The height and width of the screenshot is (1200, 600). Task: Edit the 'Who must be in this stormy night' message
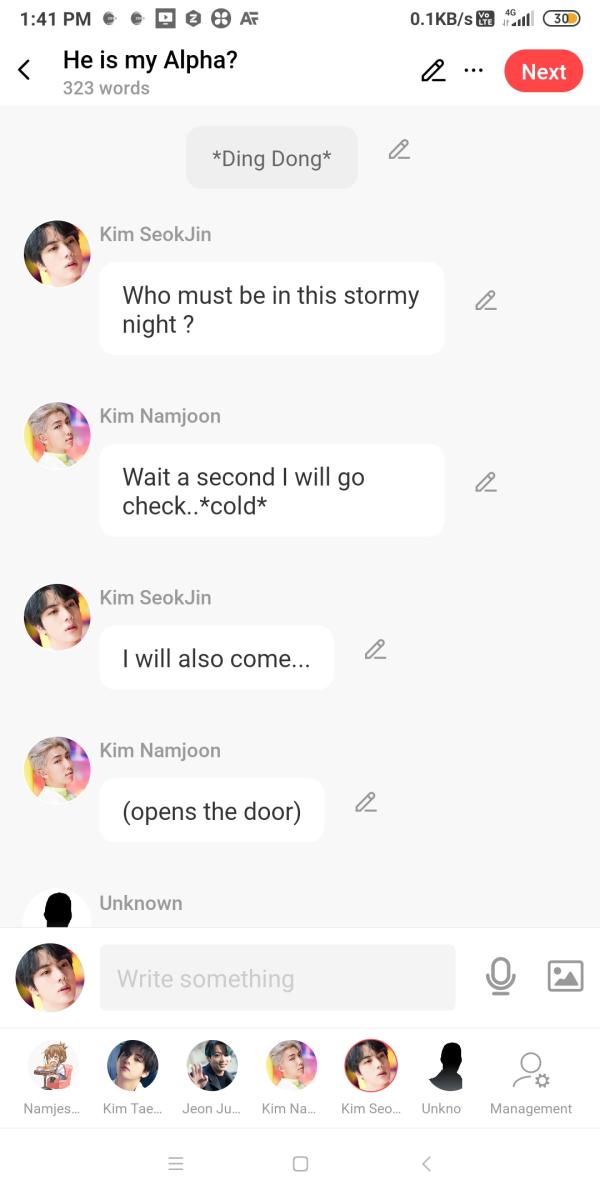tap(486, 300)
